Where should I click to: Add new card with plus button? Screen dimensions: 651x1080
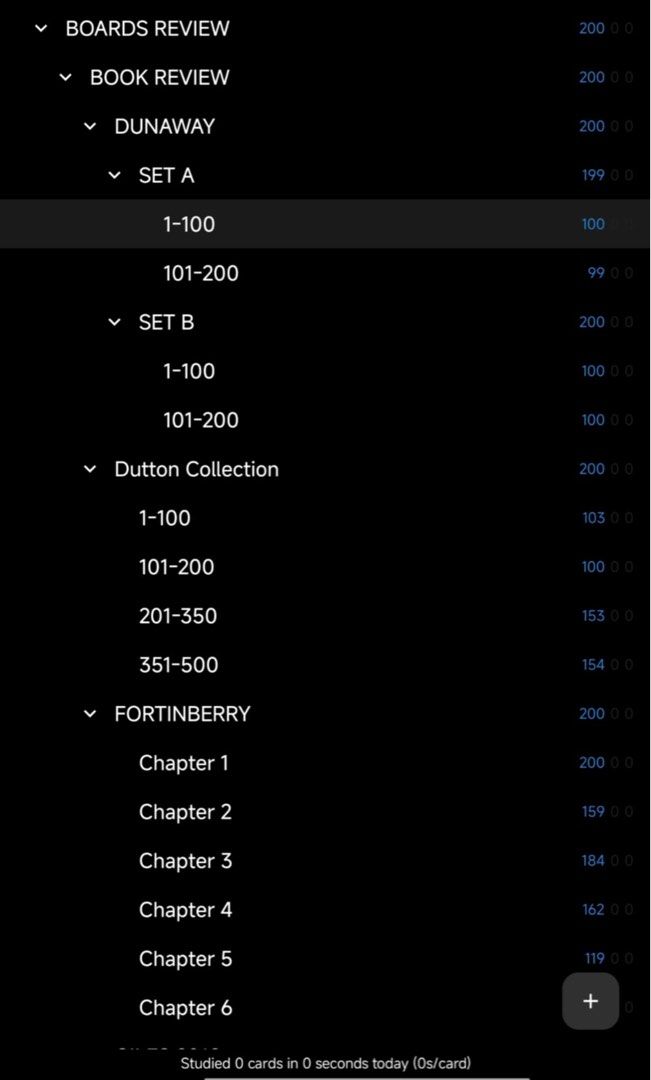coord(590,1000)
